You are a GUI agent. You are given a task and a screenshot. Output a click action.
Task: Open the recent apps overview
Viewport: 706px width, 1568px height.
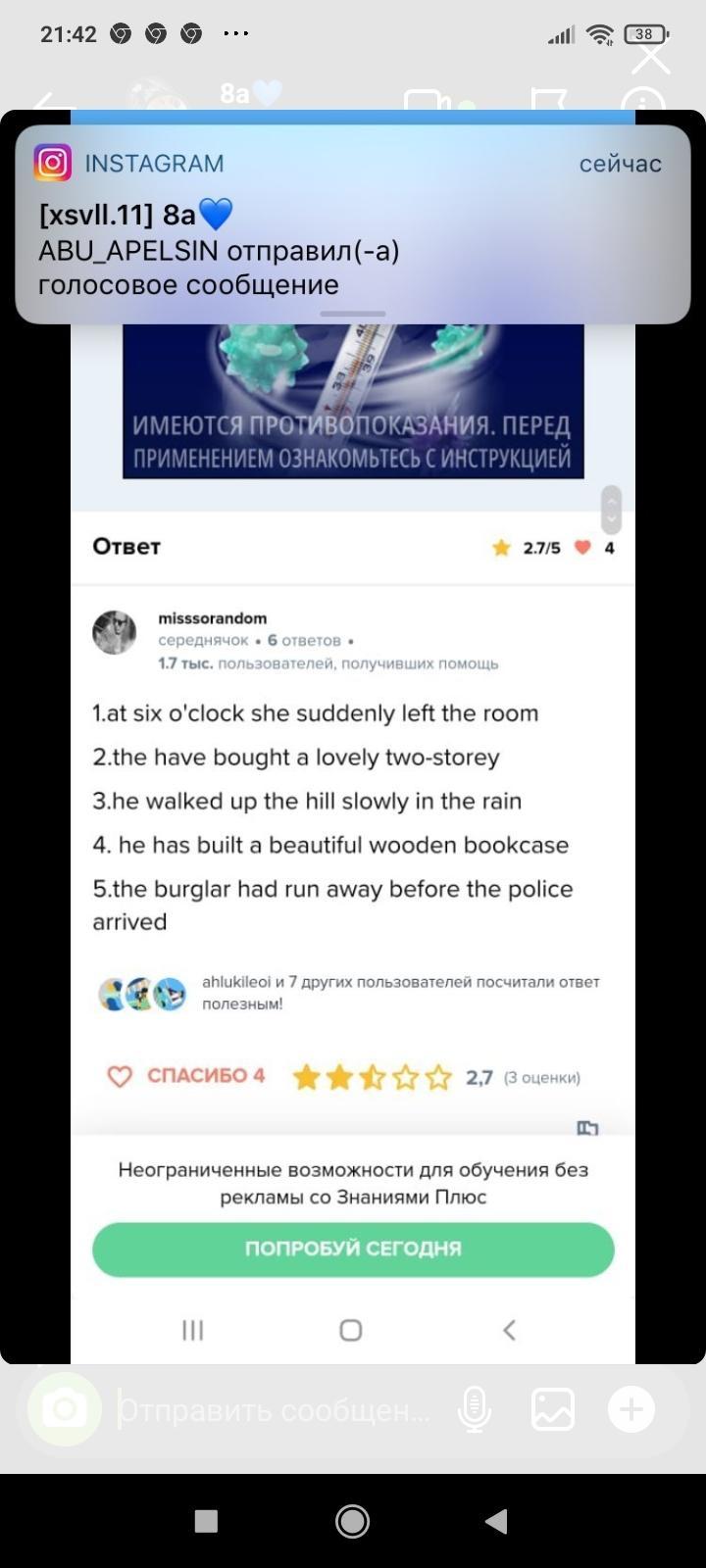206,1521
